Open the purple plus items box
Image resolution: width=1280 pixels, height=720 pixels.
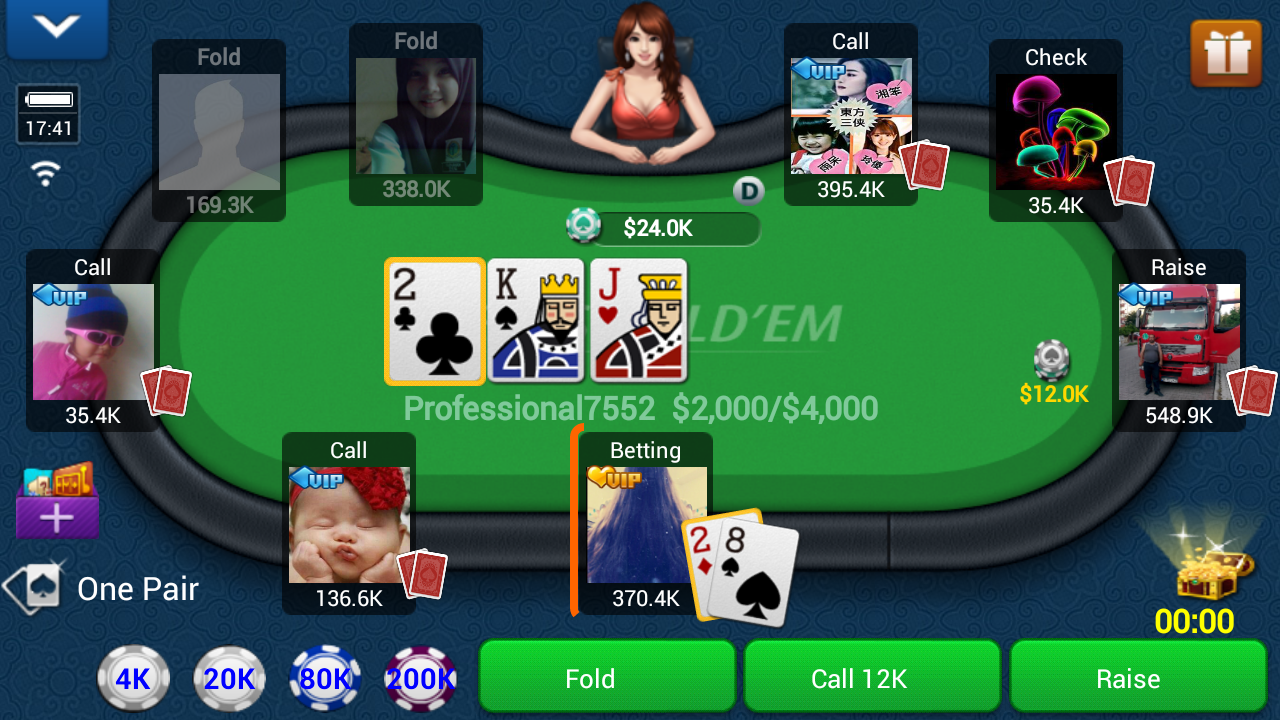(57, 505)
